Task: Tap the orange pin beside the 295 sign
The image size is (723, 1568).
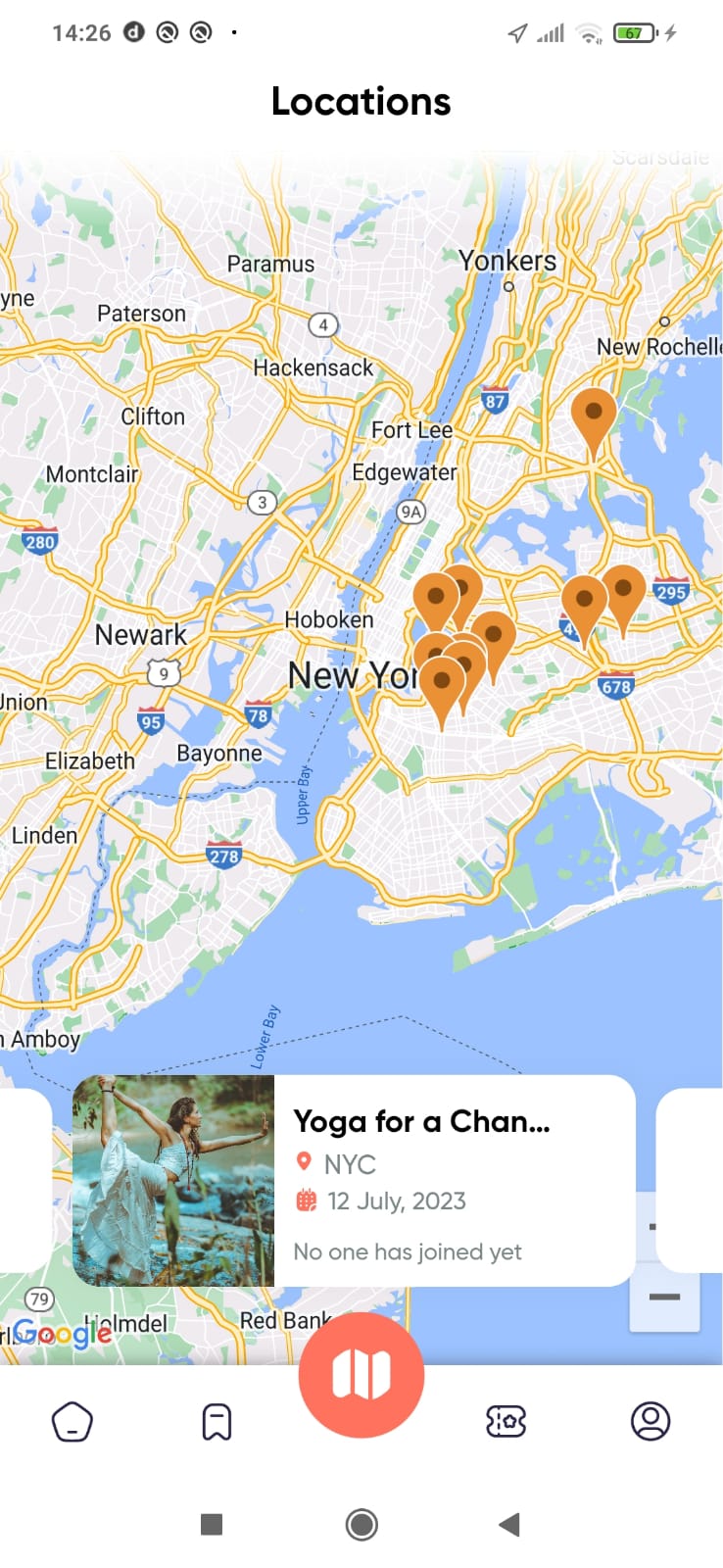Action: (x=624, y=591)
